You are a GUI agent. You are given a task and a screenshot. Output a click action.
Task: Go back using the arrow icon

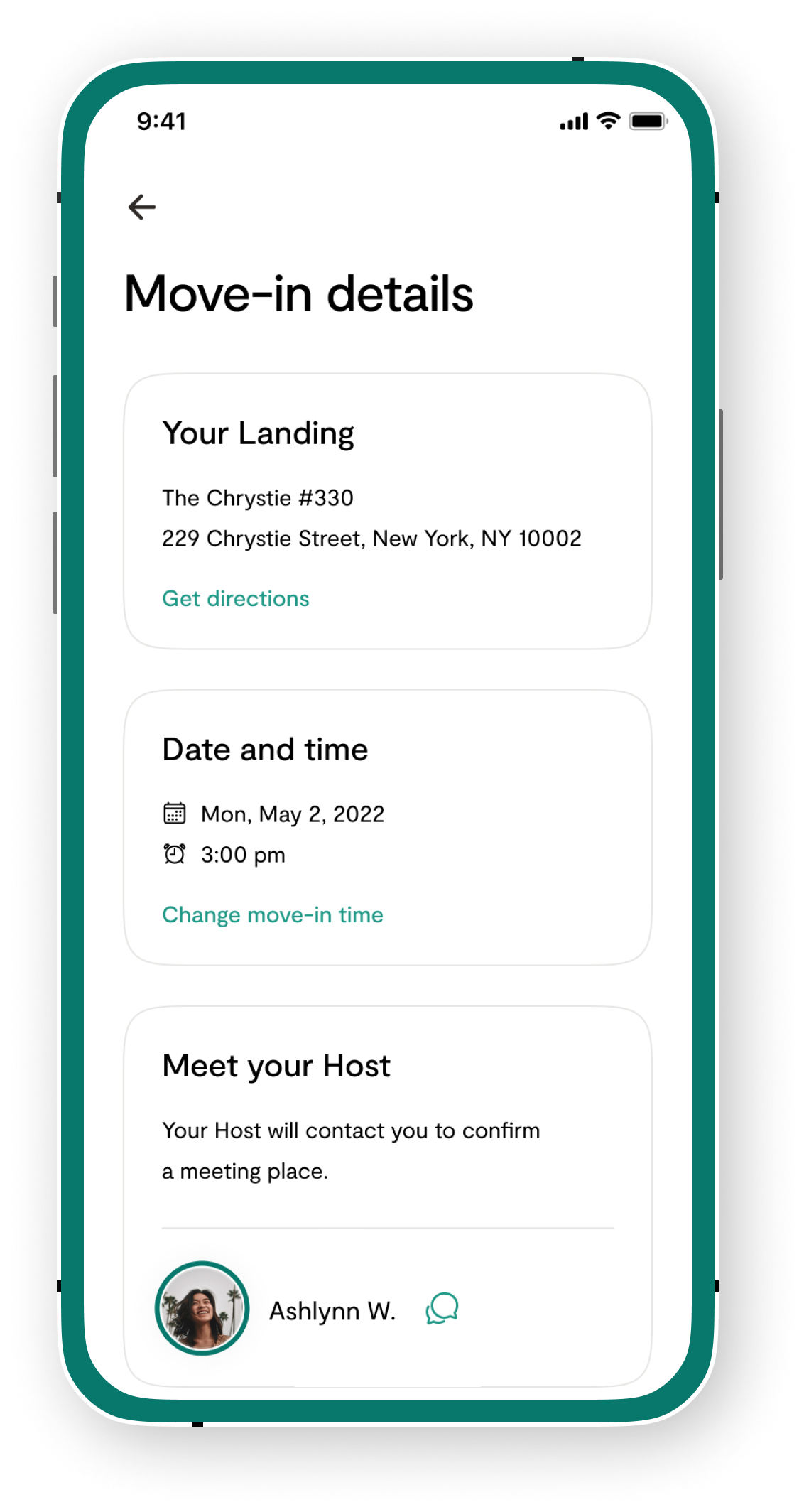click(x=142, y=207)
